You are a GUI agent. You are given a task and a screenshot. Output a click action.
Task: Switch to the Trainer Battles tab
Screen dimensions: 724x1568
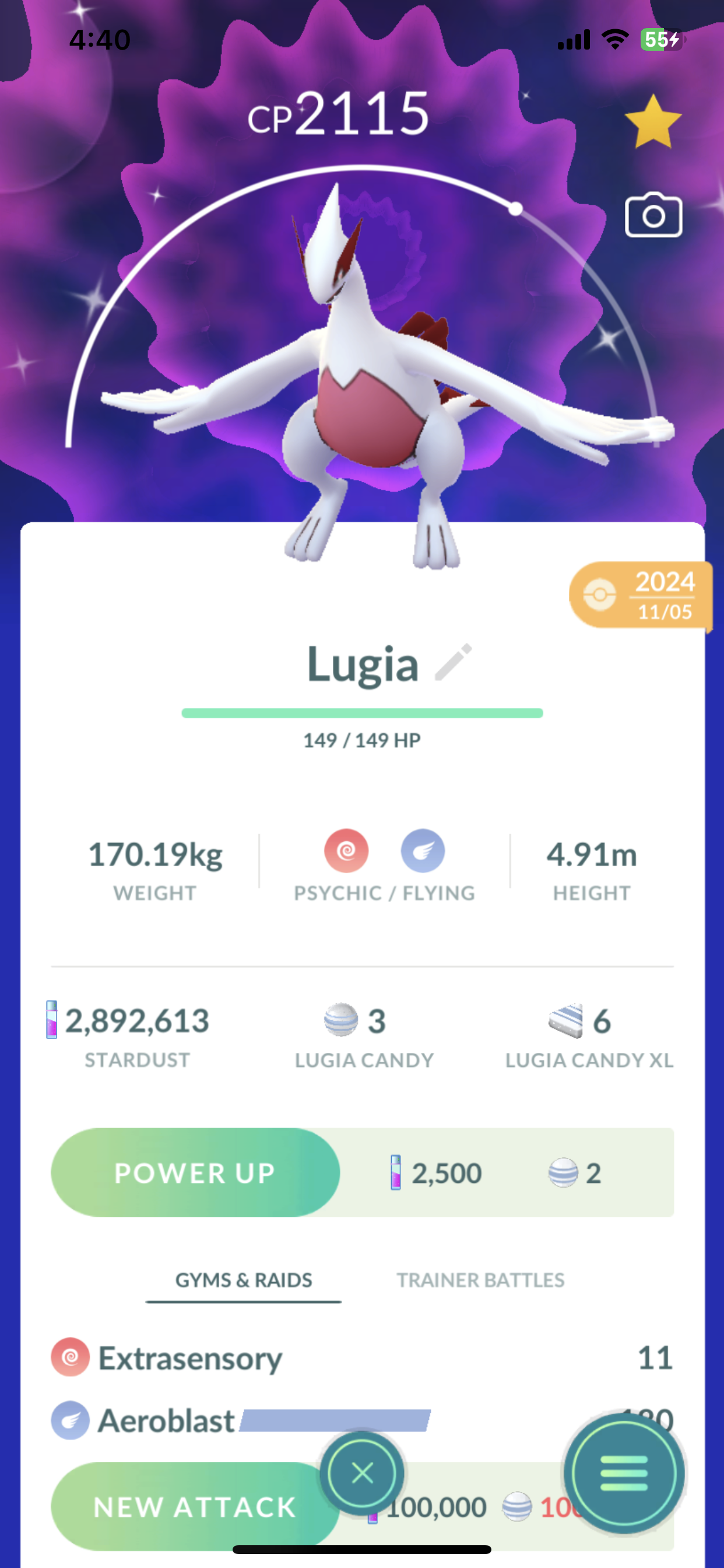point(481,1280)
